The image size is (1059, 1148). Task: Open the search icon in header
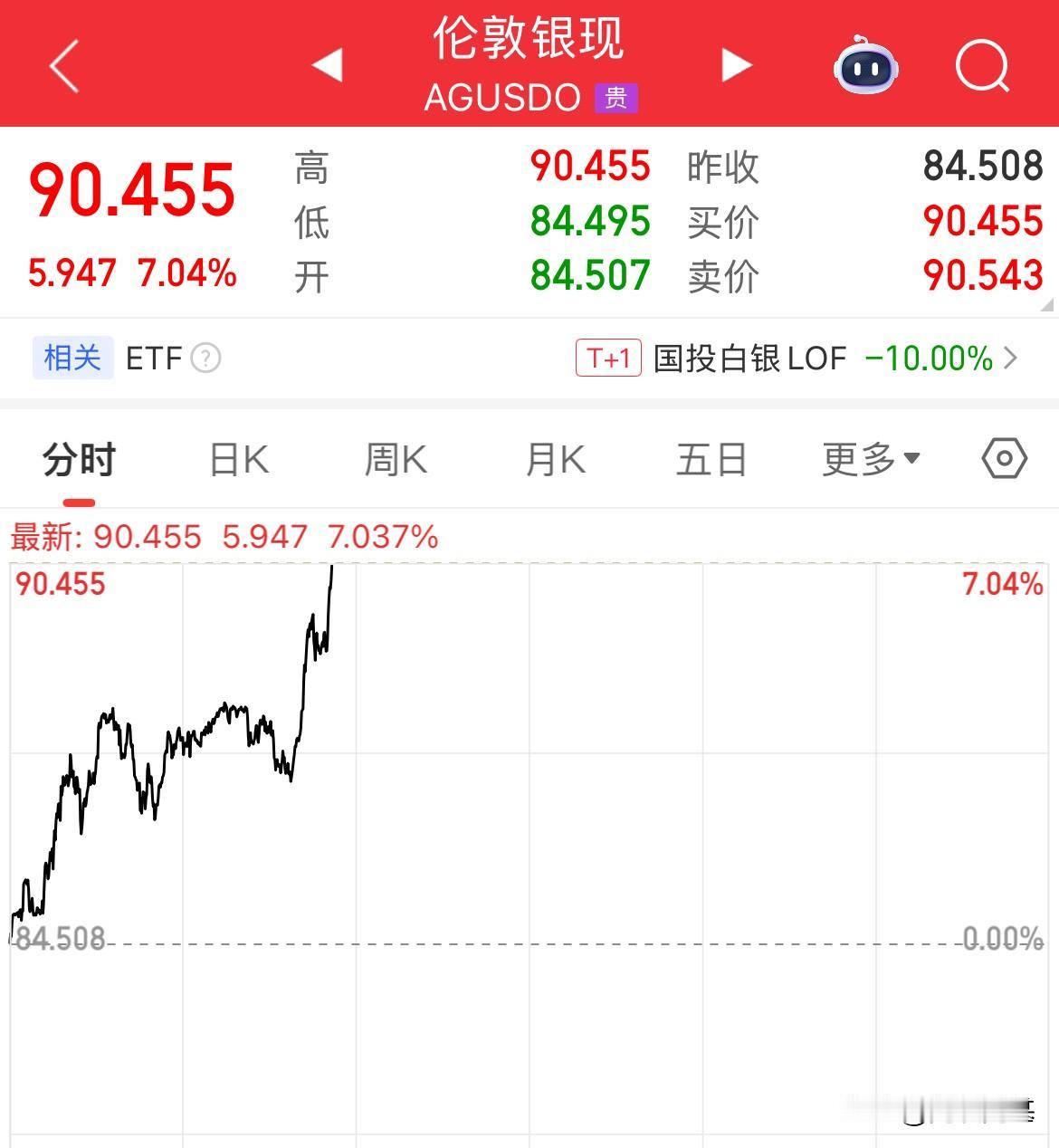click(x=983, y=65)
